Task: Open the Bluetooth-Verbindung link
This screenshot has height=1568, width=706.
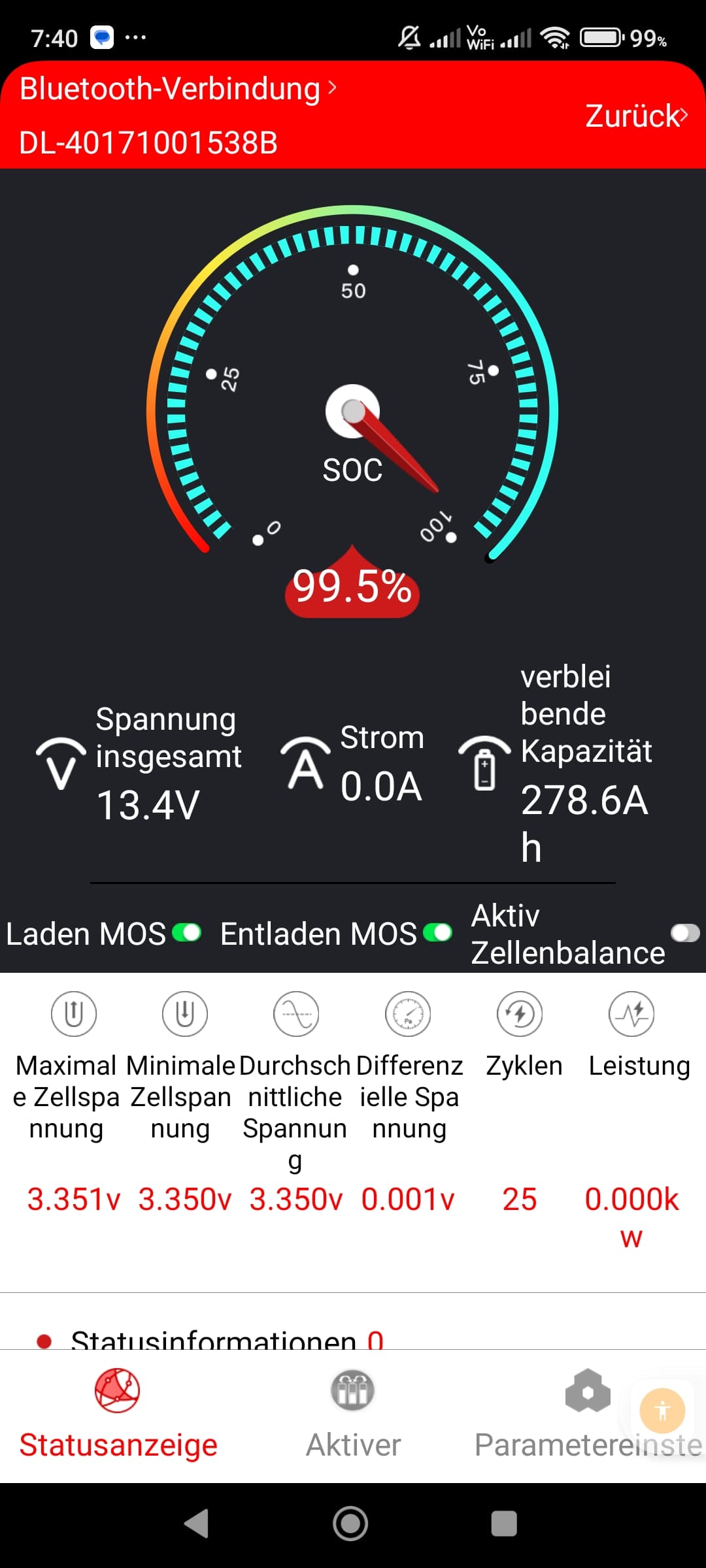Action: pyautogui.click(x=178, y=88)
